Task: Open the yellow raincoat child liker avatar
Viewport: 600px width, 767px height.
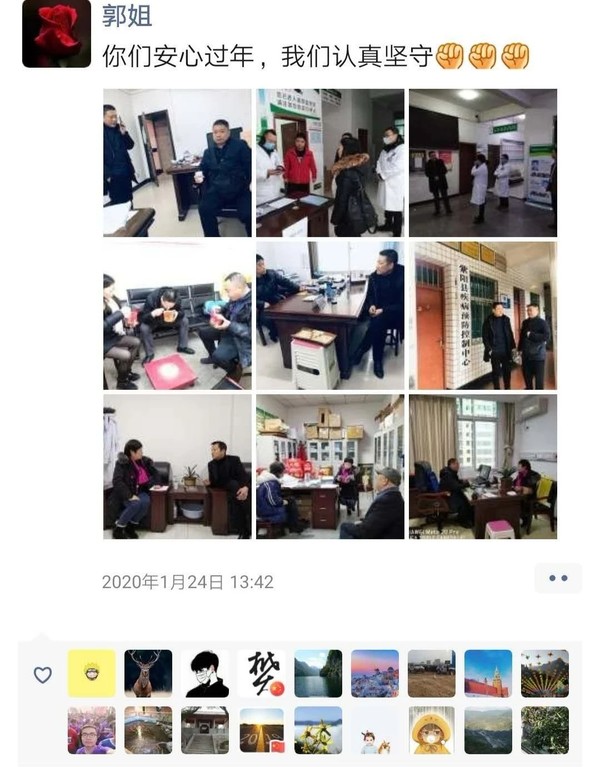Action: pos(432,730)
